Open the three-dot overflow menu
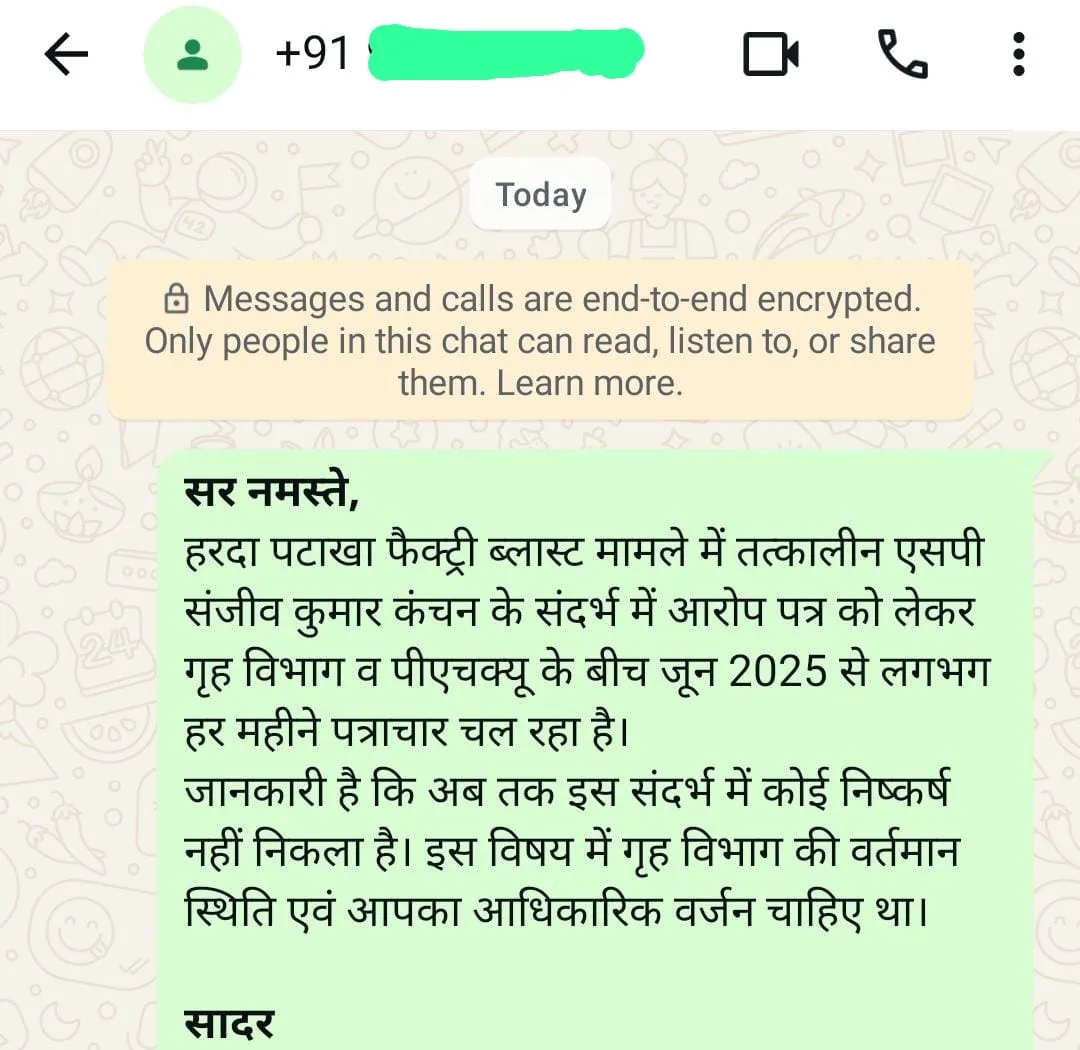 [x=1018, y=54]
